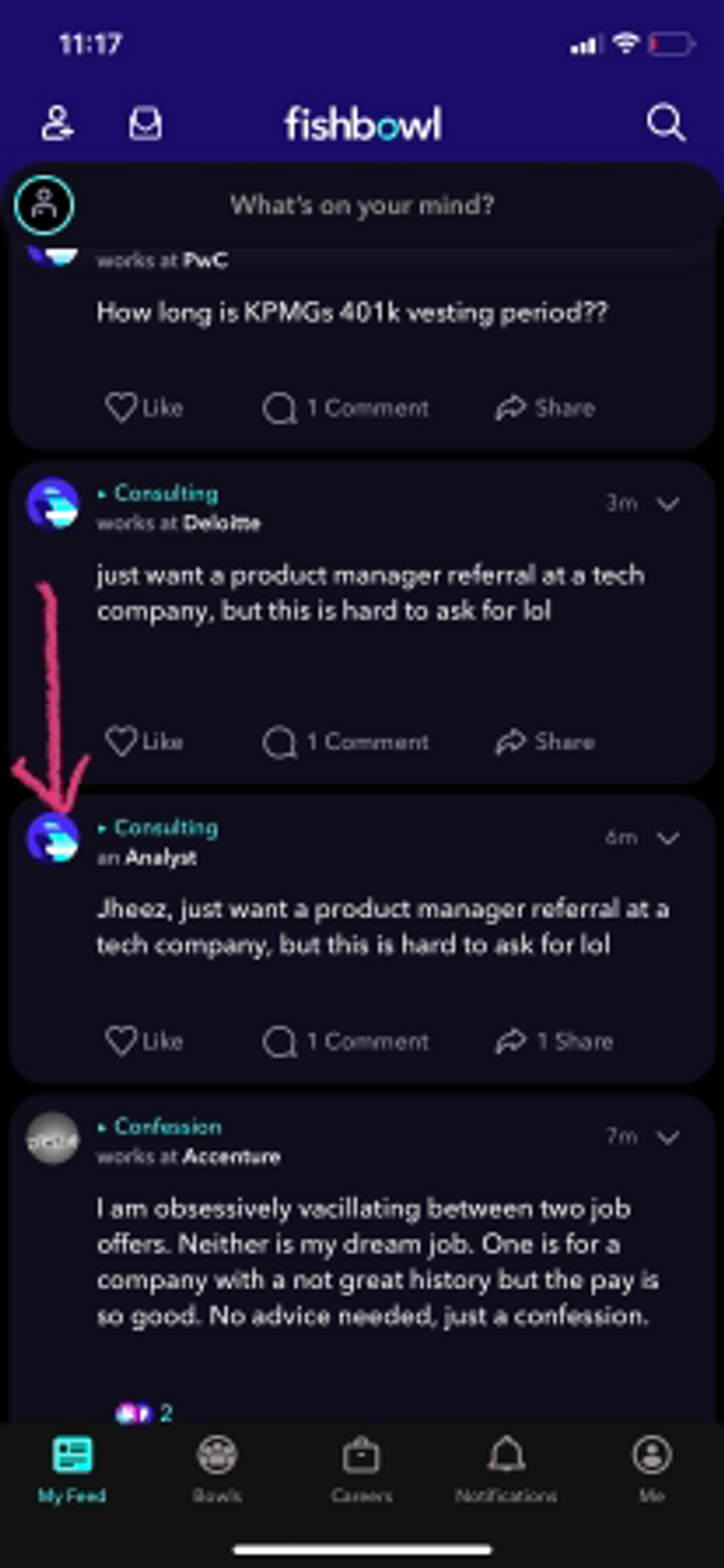Start a post in What's on your mind
This screenshot has width=724, height=1568.
[362, 205]
